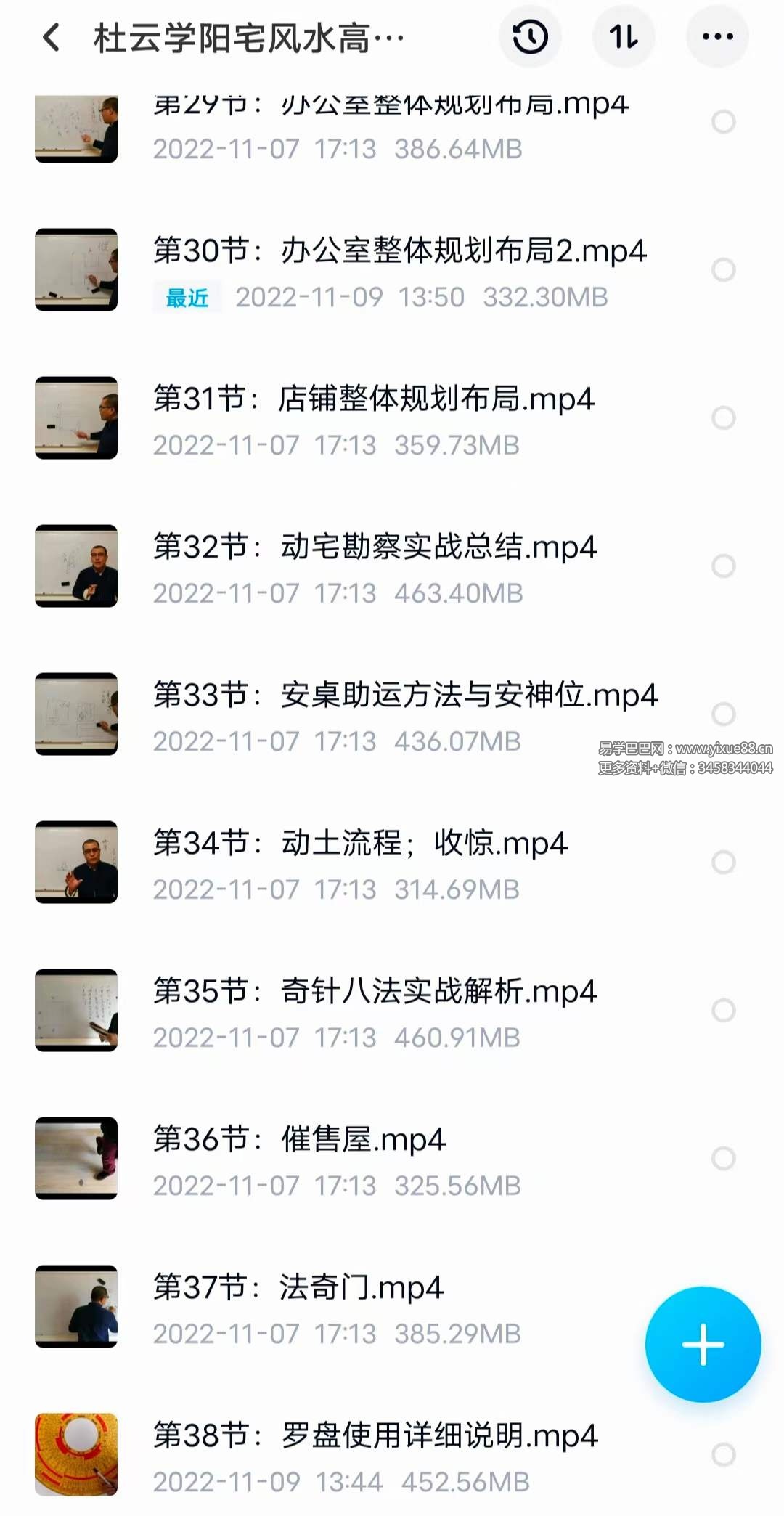Open sorting options with the sort icon
This screenshot has height=1516, width=784.
coord(624,38)
